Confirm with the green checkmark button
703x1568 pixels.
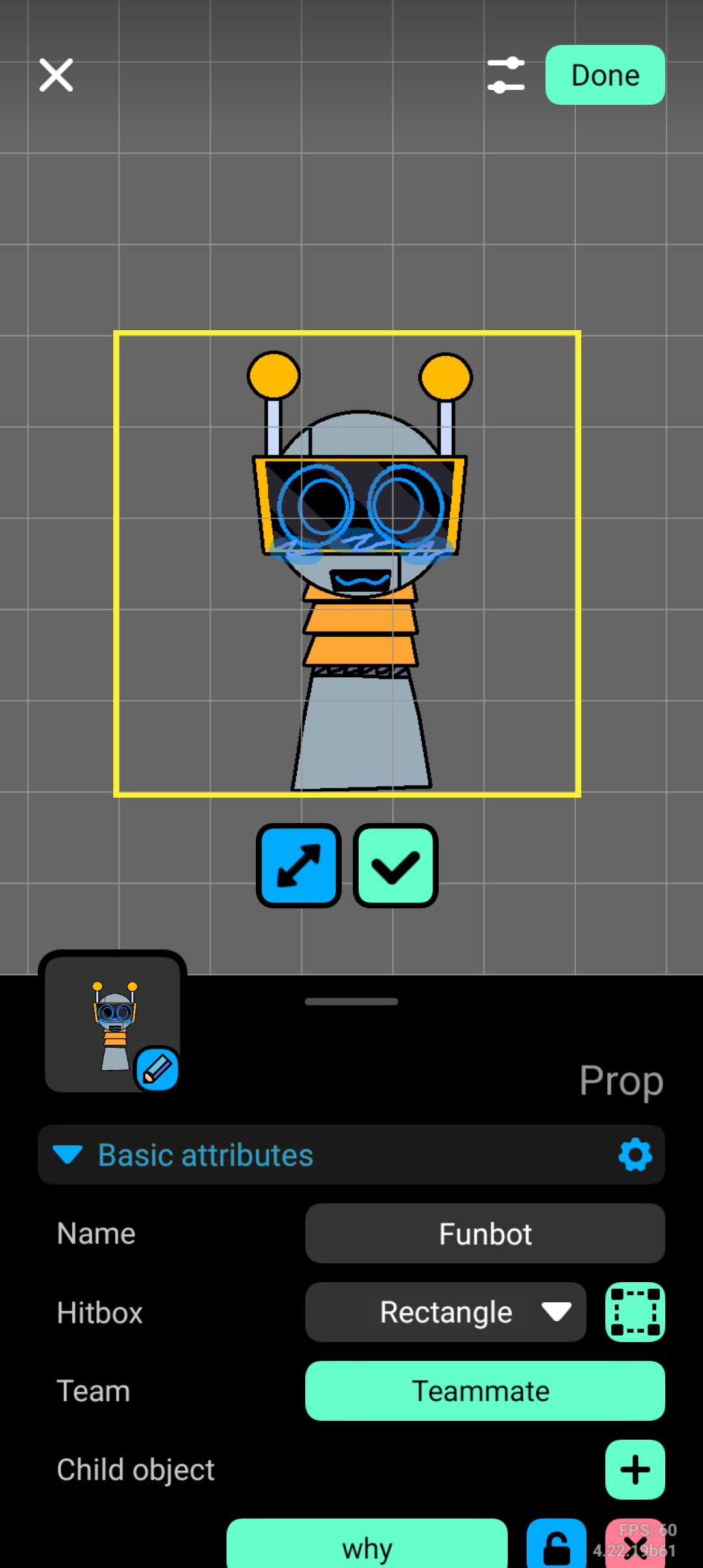point(395,865)
